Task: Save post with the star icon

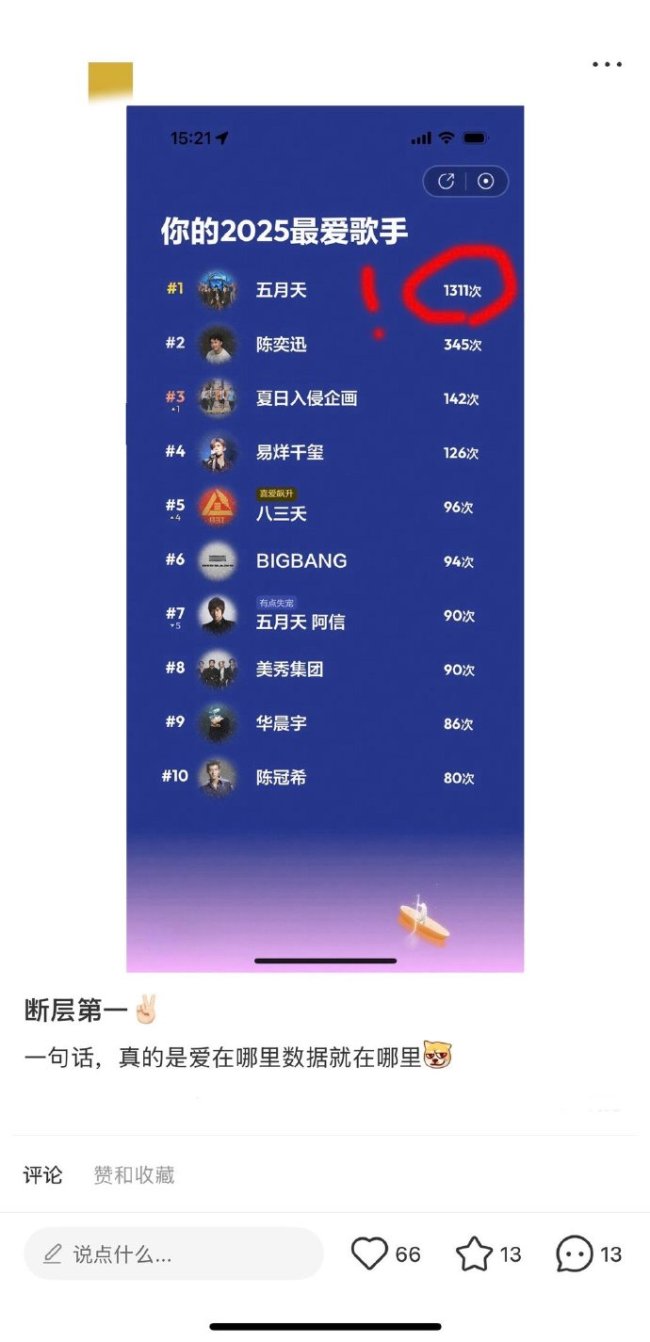Action: click(x=474, y=1253)
